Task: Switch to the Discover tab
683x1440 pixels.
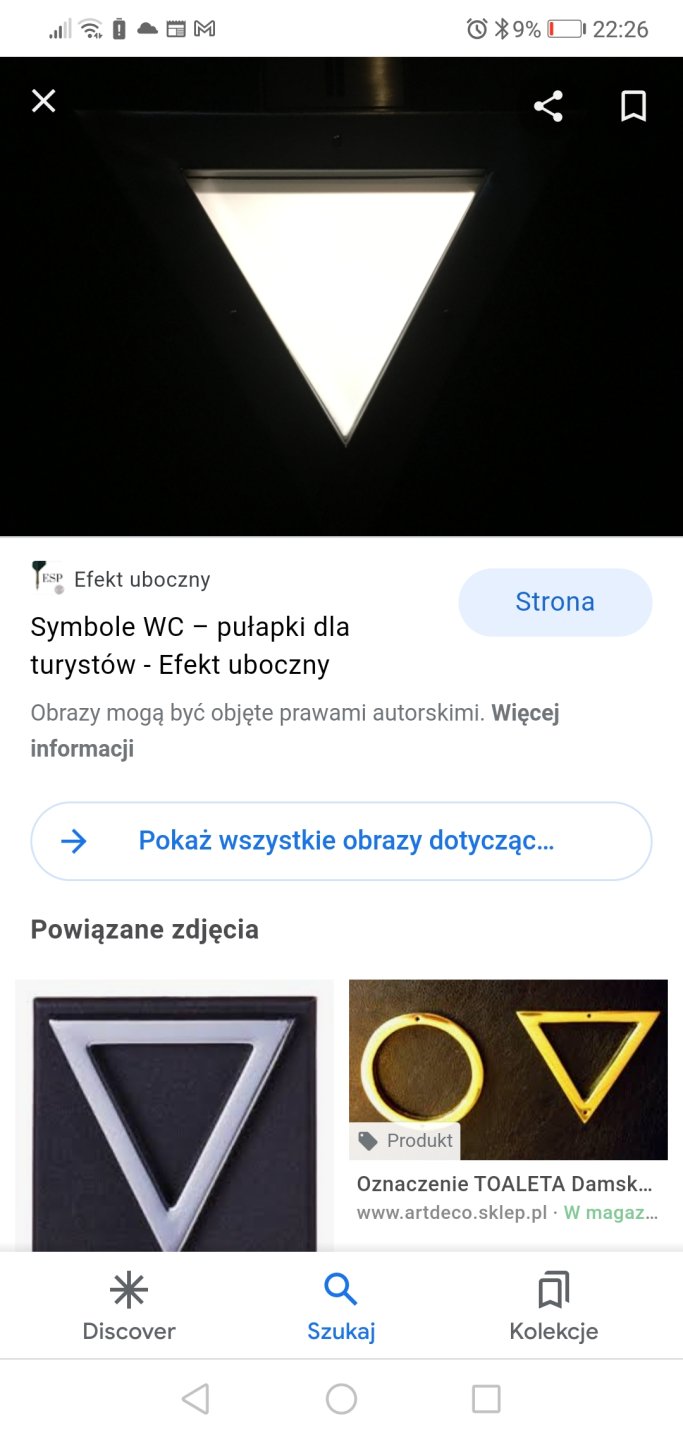Action: pos(129,1306)
